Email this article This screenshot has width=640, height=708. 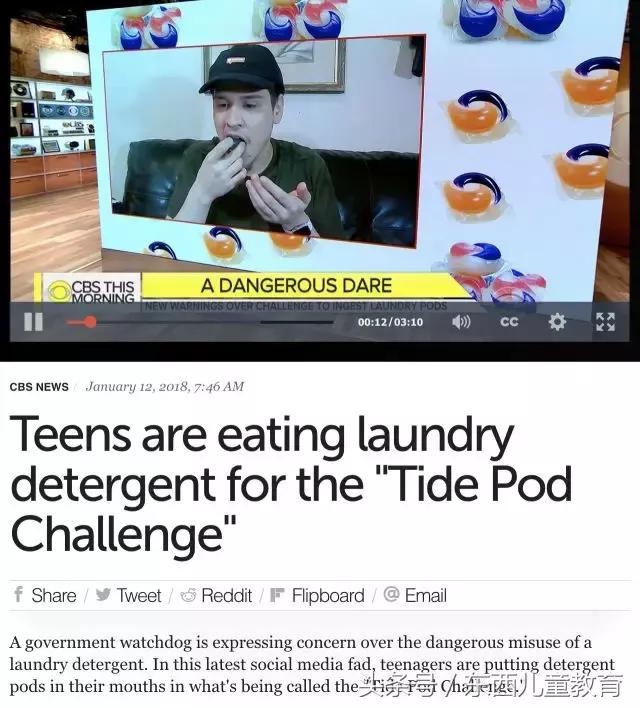coord(415,595)
